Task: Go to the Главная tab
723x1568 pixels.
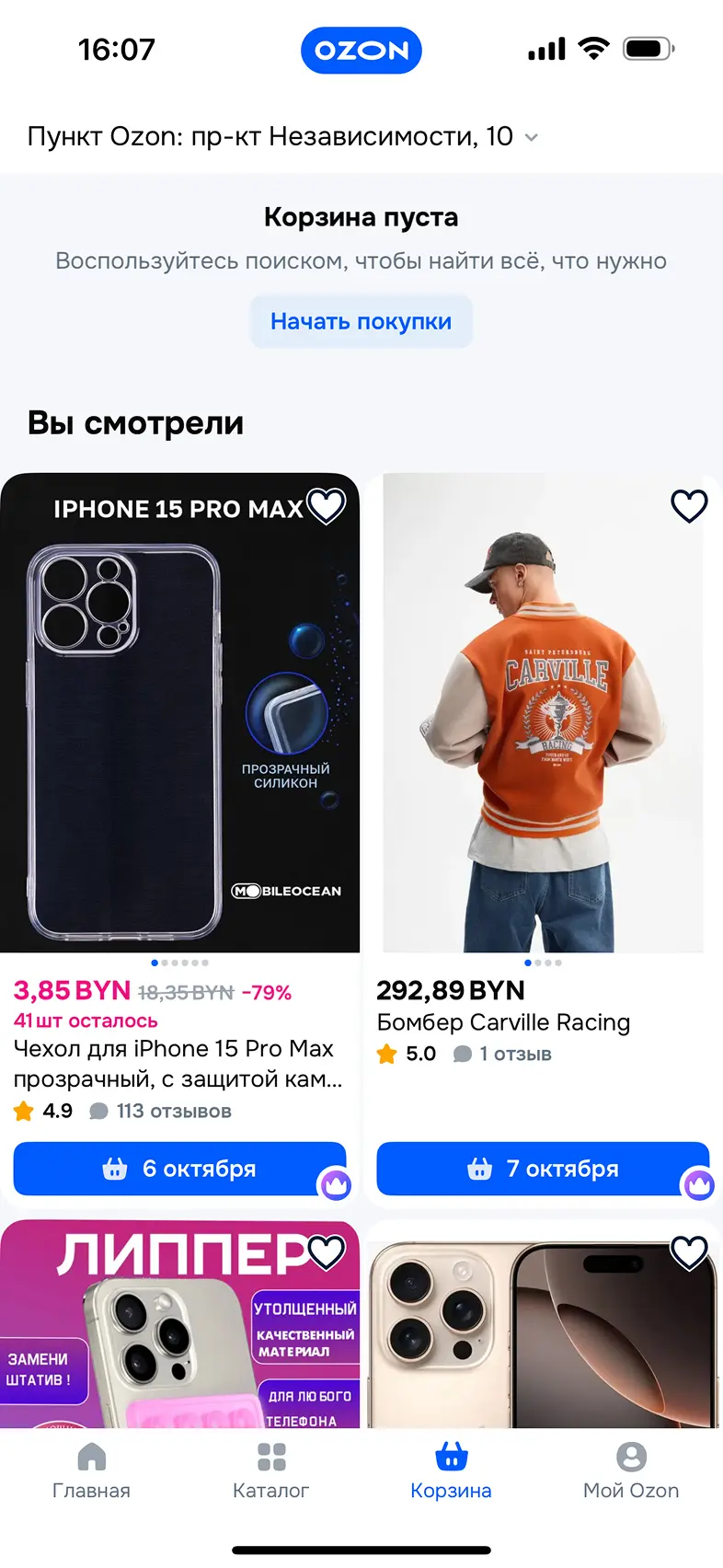Action: pyautogui.click(x=91, y=1470)
